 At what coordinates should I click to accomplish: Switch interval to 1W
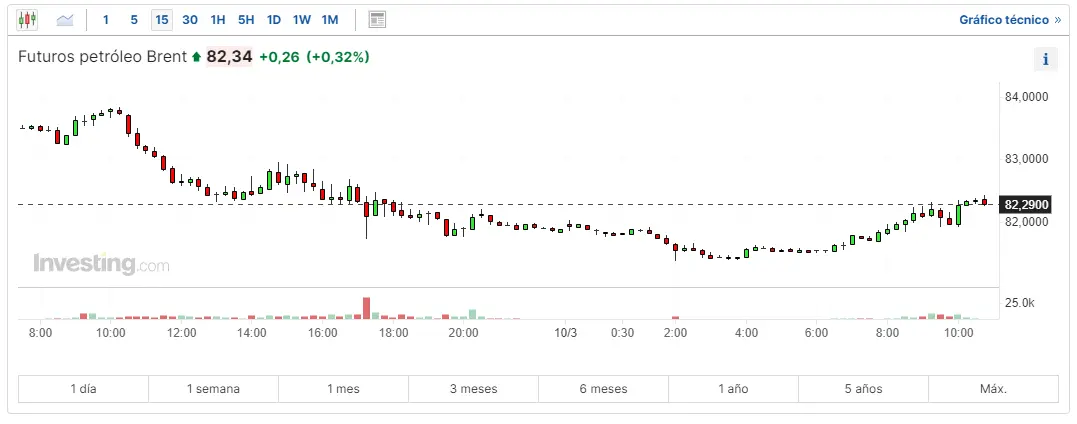pyautogui.click(x=302, y=19)
